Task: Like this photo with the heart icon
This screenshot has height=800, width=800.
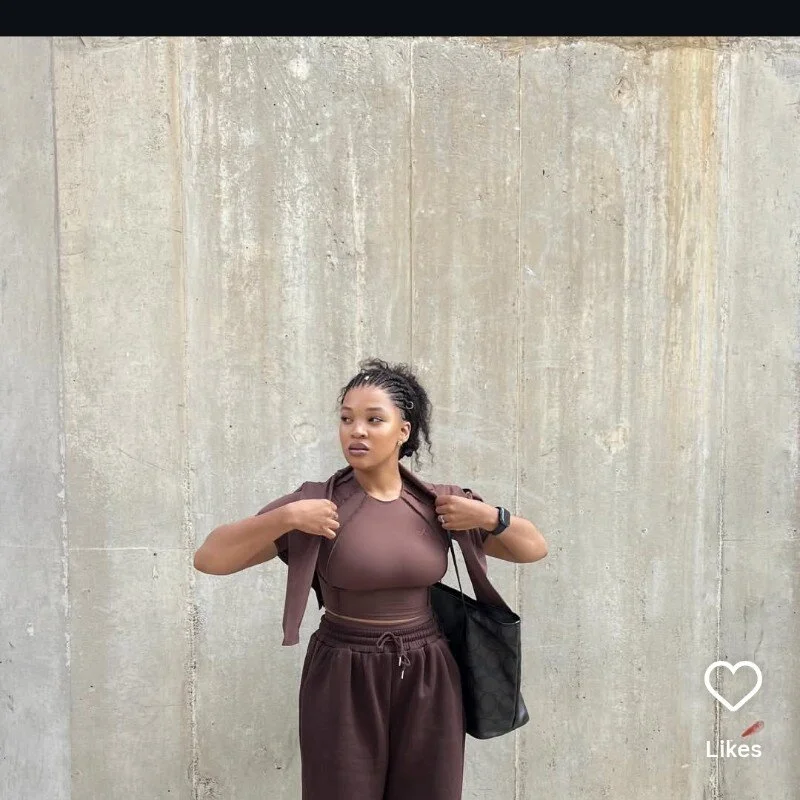Action: tap(732, 685)
